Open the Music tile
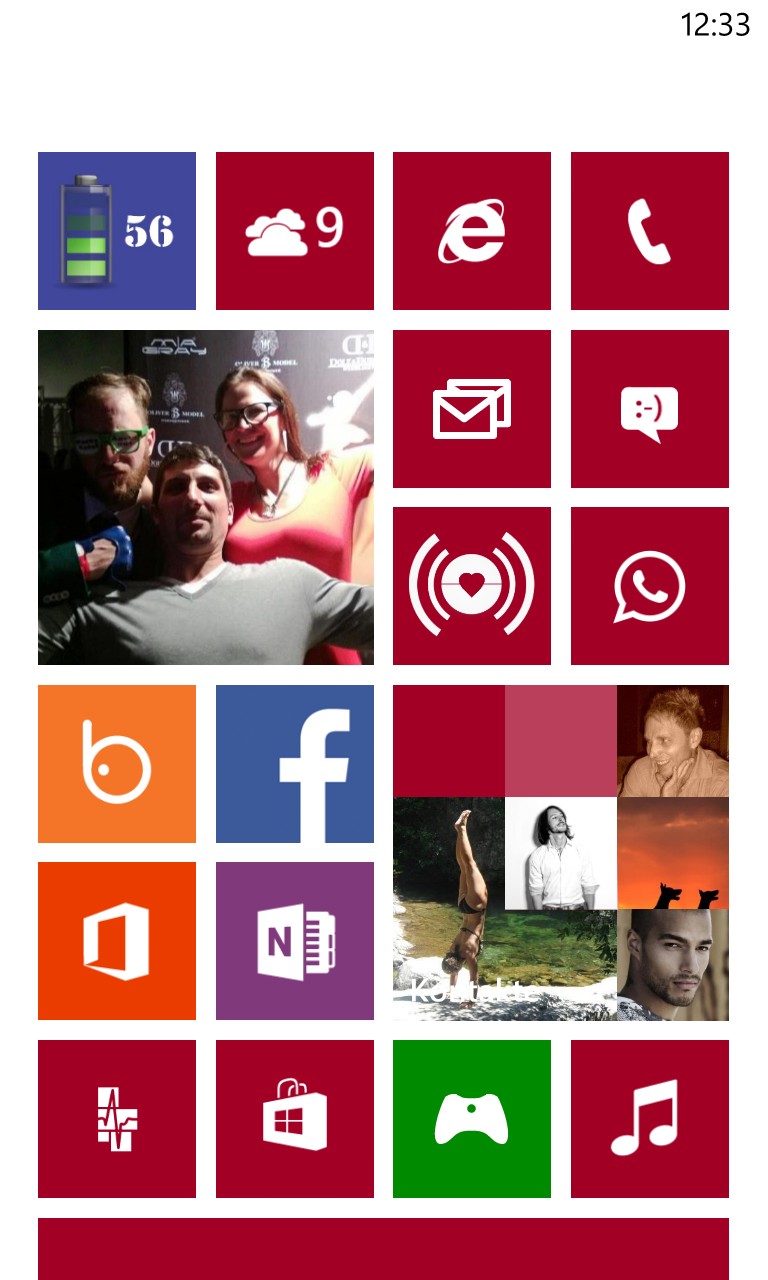768x1280 pixels. [650, 1119]
